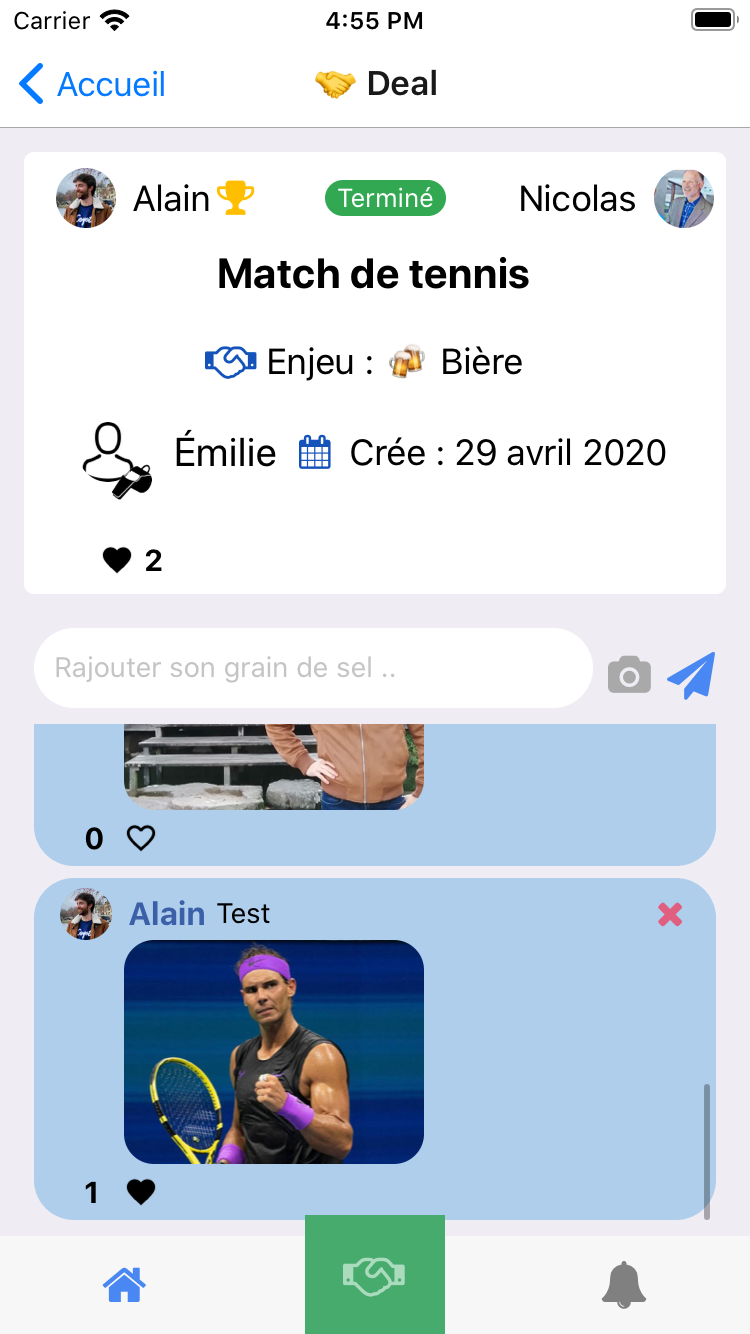Screen dimensions: 750x1334
Task: Open the deals handshake tab
Action: point(375,1274)
